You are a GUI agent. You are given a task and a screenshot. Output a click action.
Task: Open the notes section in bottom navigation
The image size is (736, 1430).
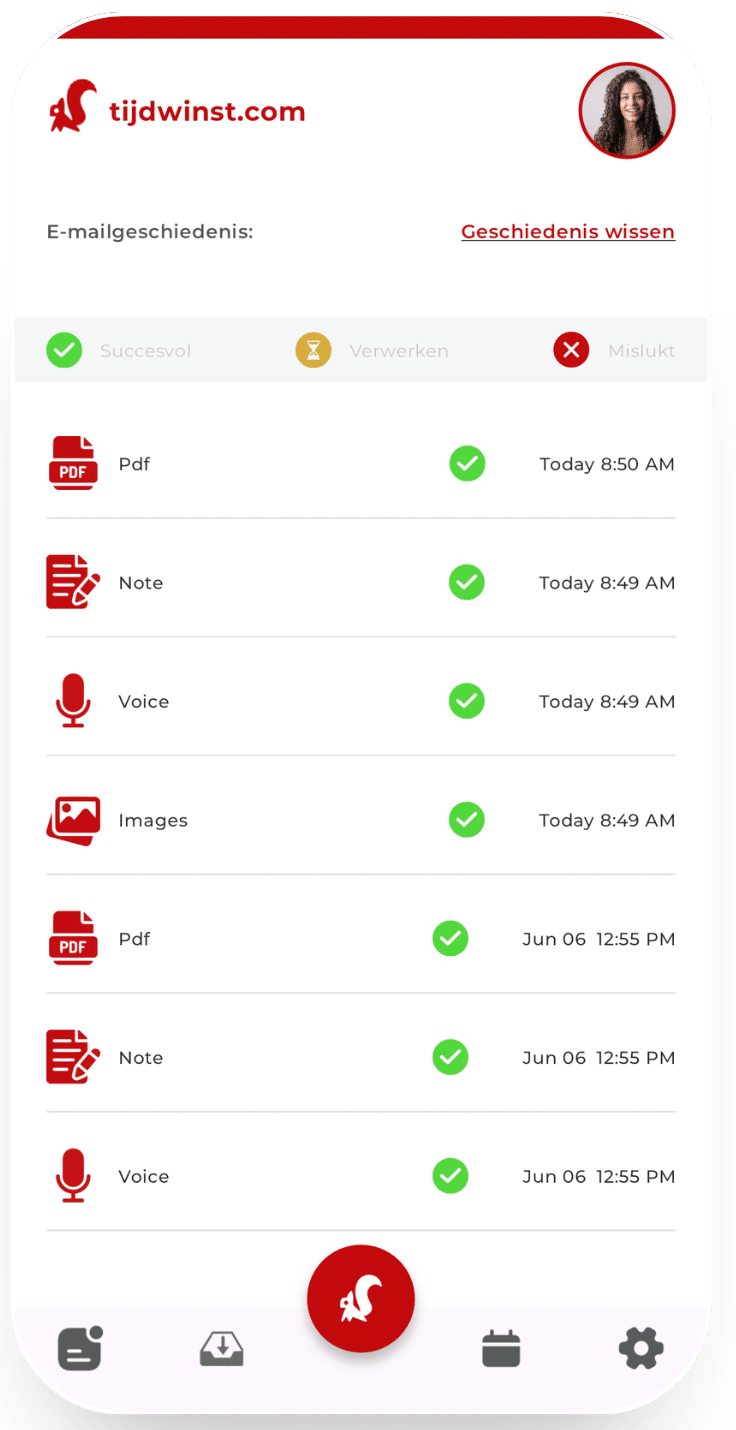[x=79, y=1348]
